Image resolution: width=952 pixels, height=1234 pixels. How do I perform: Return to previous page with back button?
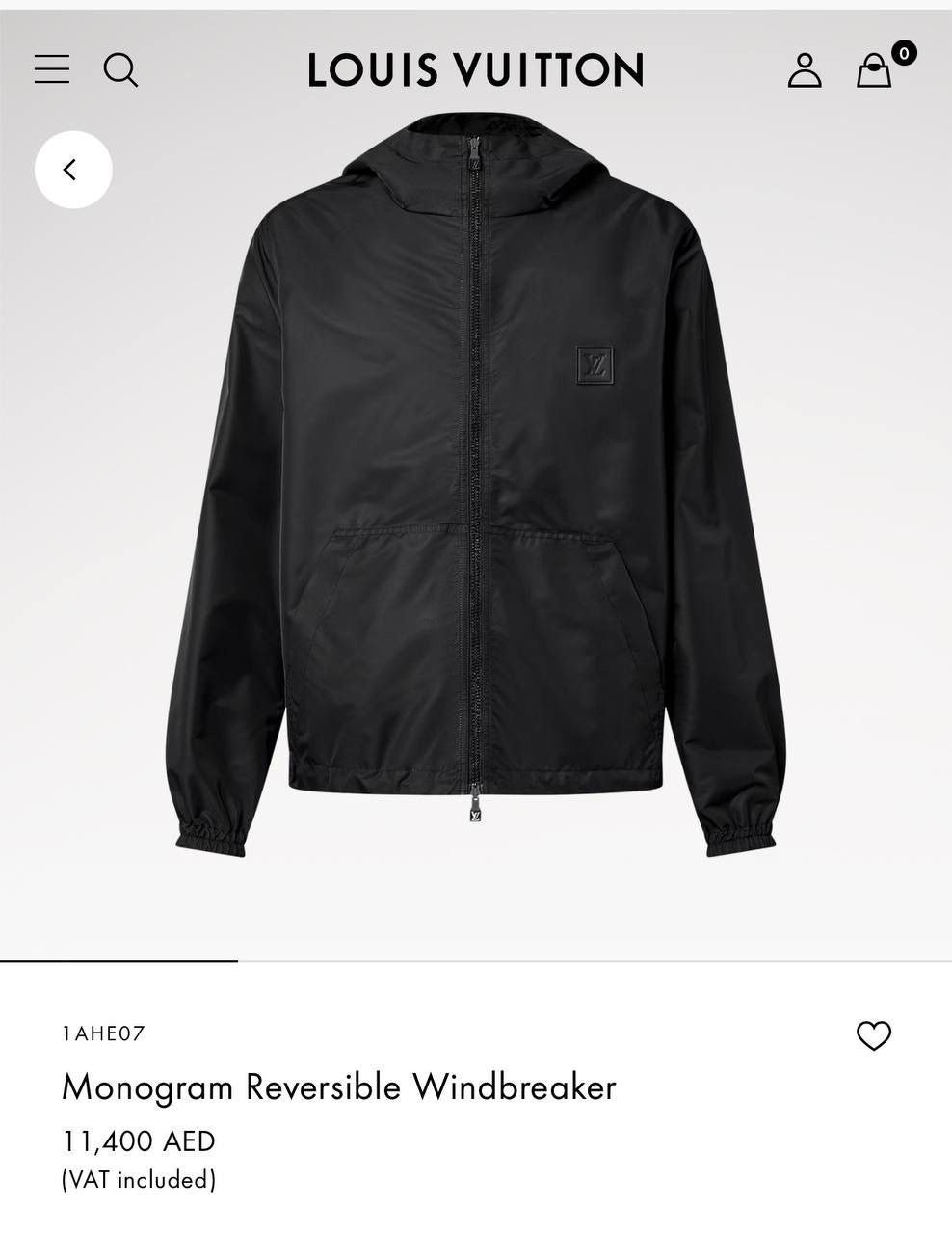[x=72, y=168]
